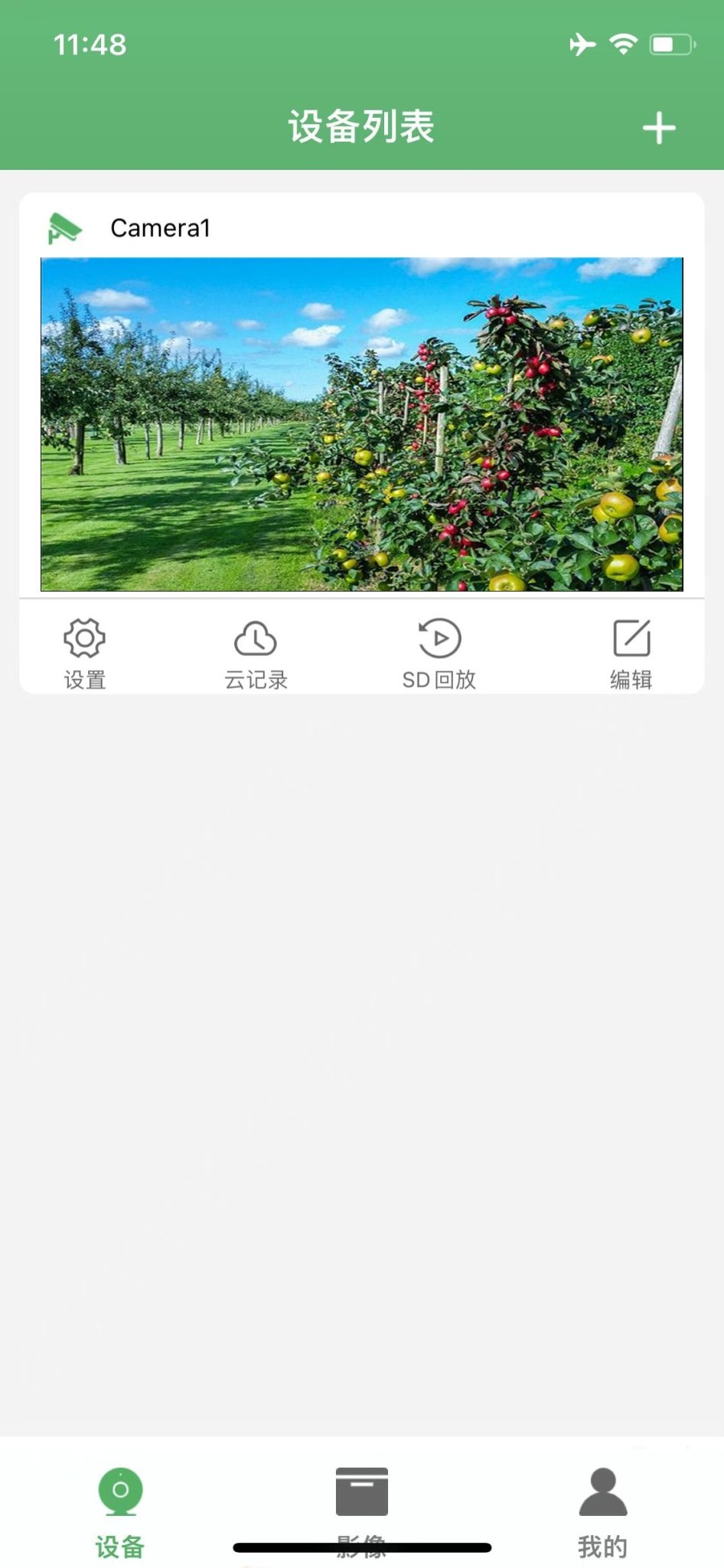
Task: Tap the pencil square icon above 编辑
Action: 632,637
